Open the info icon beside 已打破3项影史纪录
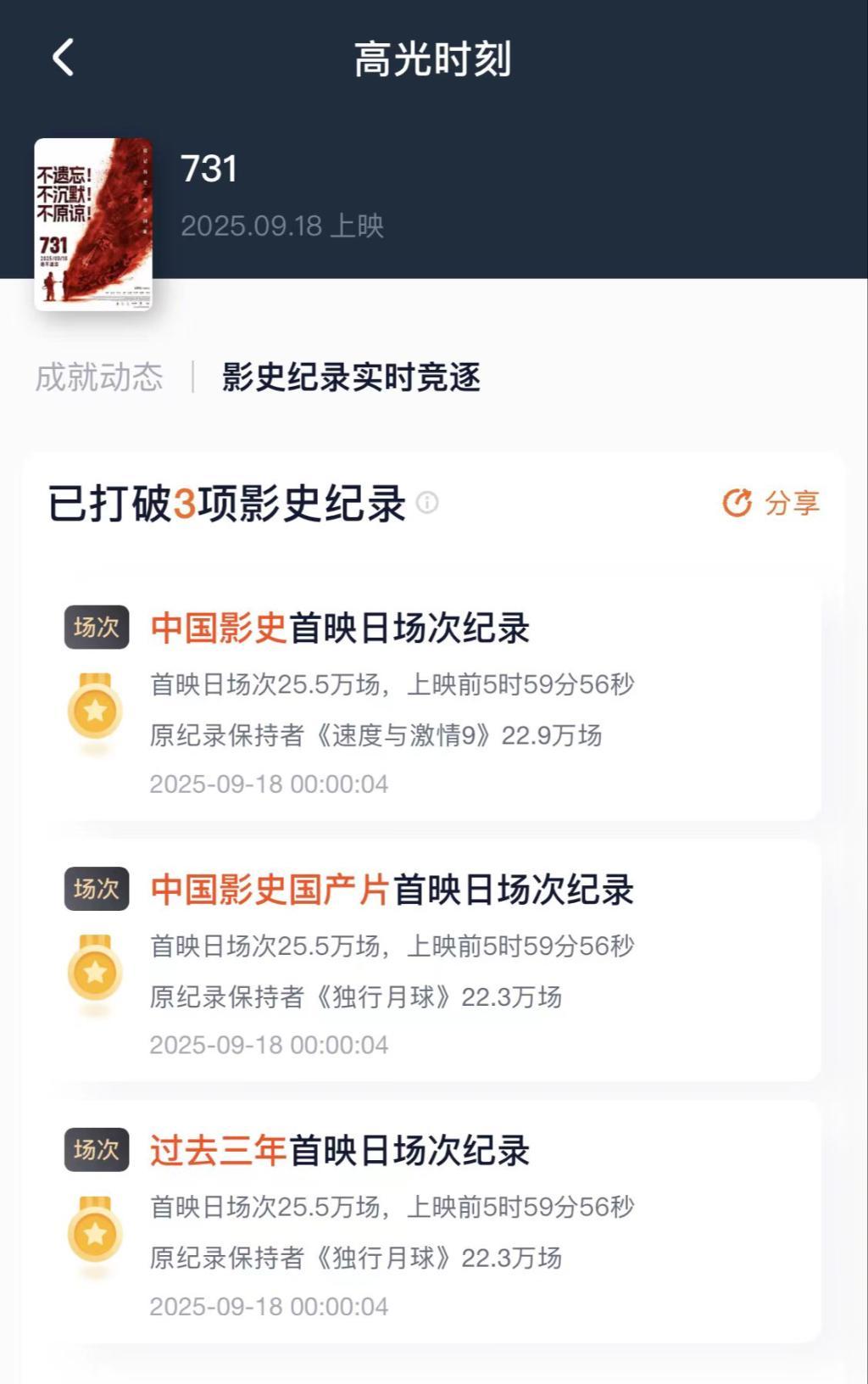This screenshot has height=1384, width=868. click(428, 503)
